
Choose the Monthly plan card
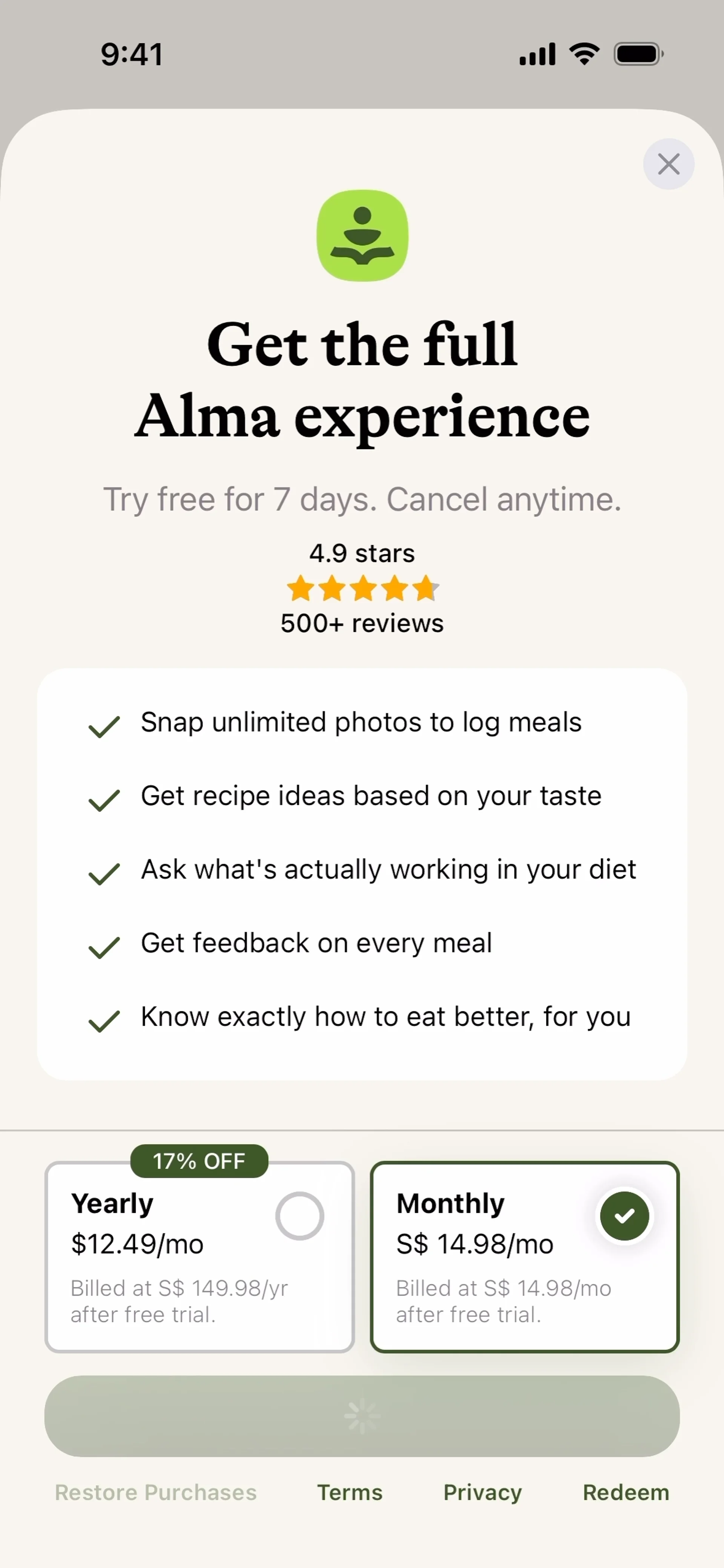tap(524, 1256)
